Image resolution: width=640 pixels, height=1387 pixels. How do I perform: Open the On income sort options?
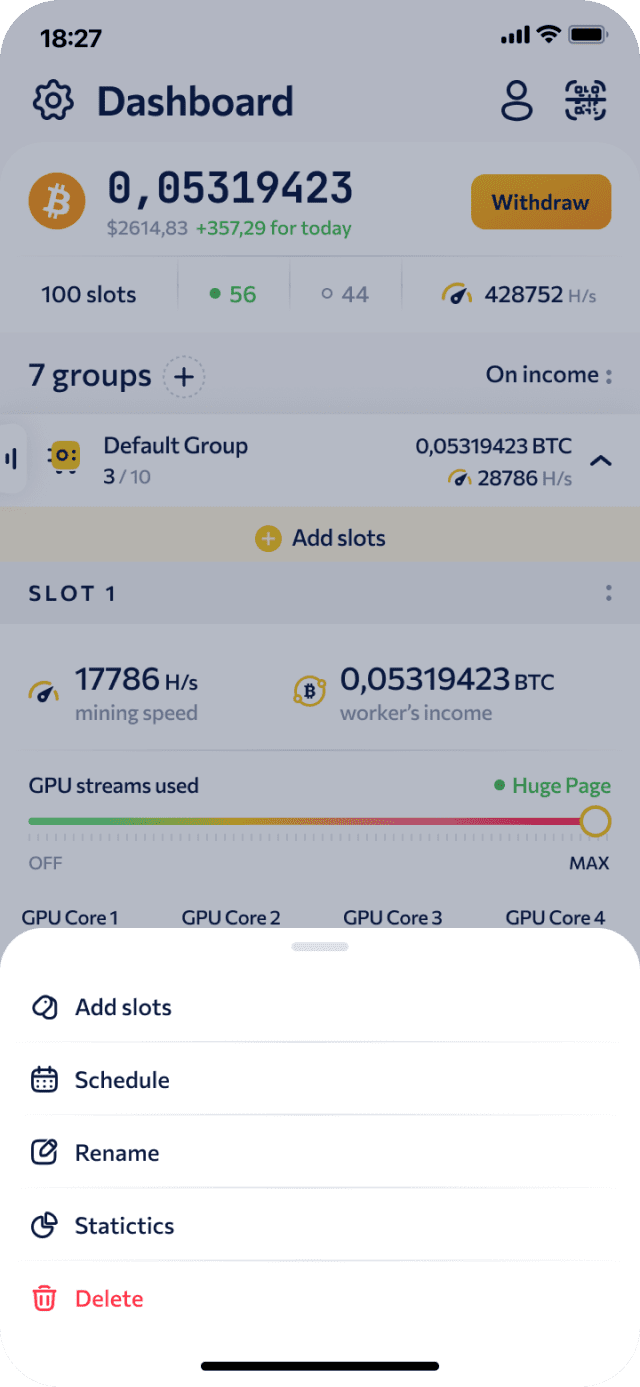point(549,375)
